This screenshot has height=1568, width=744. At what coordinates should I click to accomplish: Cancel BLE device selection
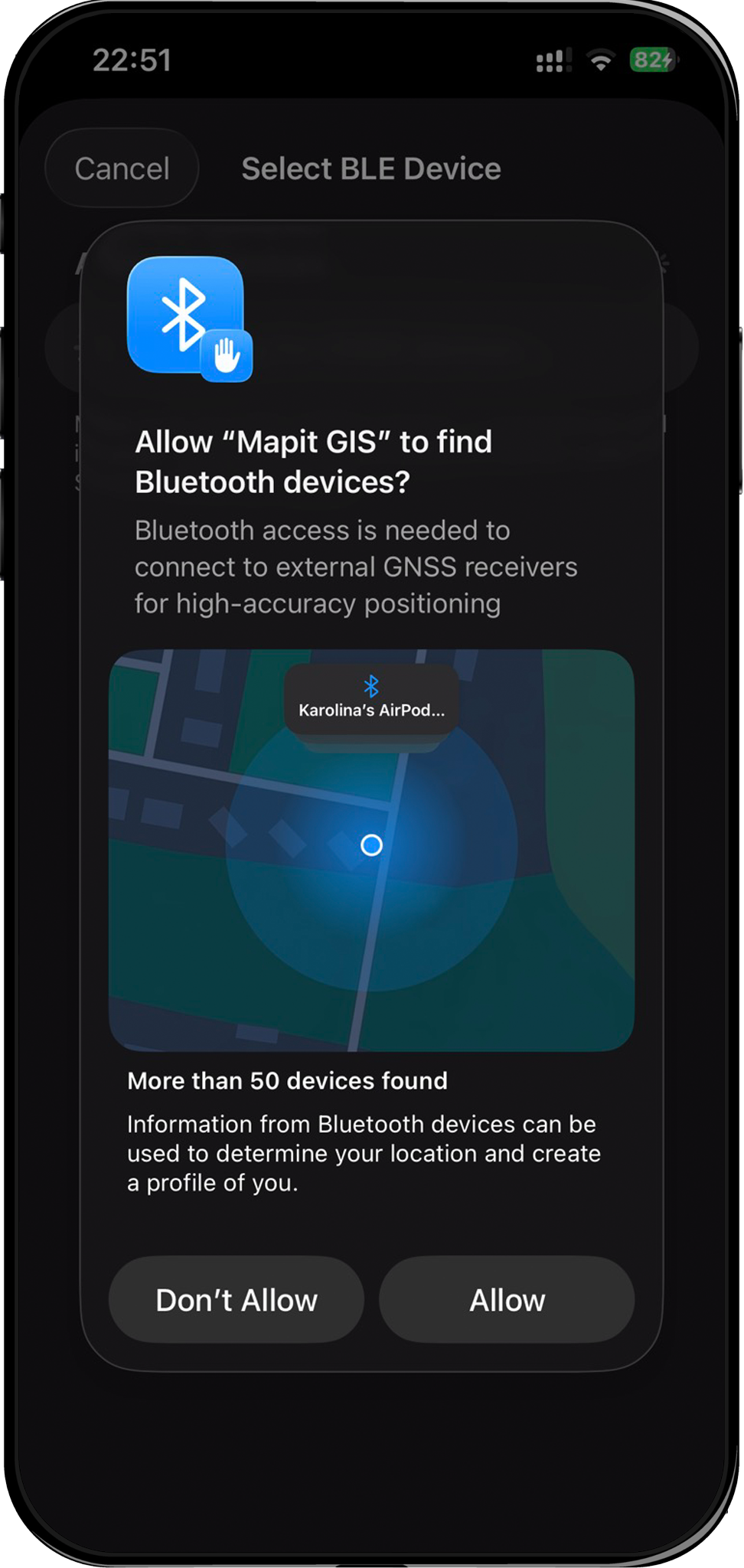(122, 168)
